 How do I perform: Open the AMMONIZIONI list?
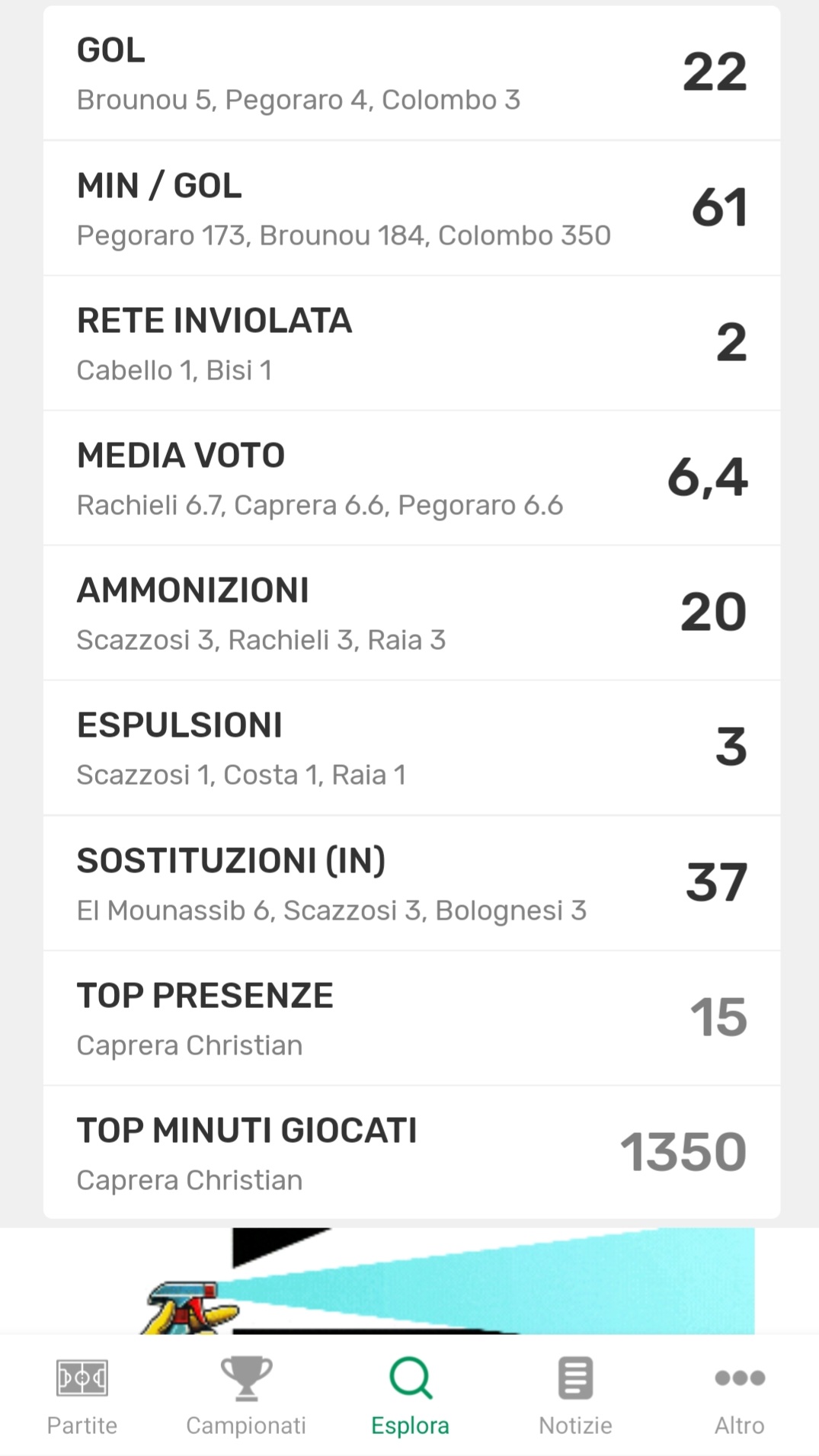pos(411,613)
